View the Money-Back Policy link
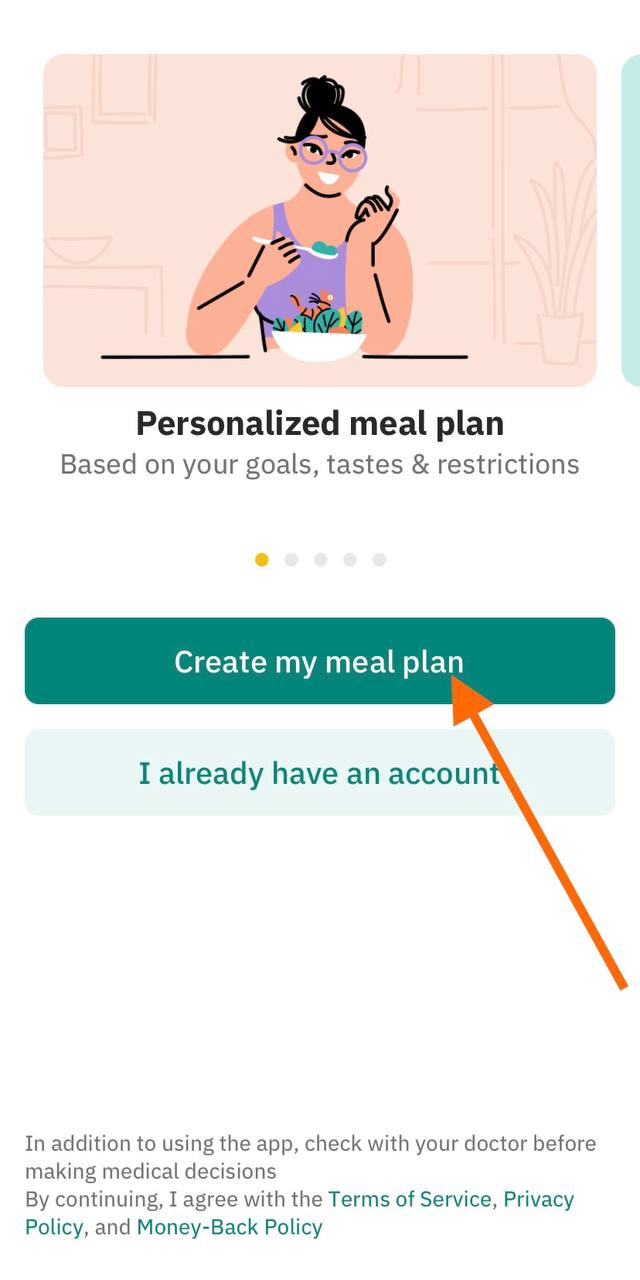Screen dimensions: 640x1280 pos(230,1227)
